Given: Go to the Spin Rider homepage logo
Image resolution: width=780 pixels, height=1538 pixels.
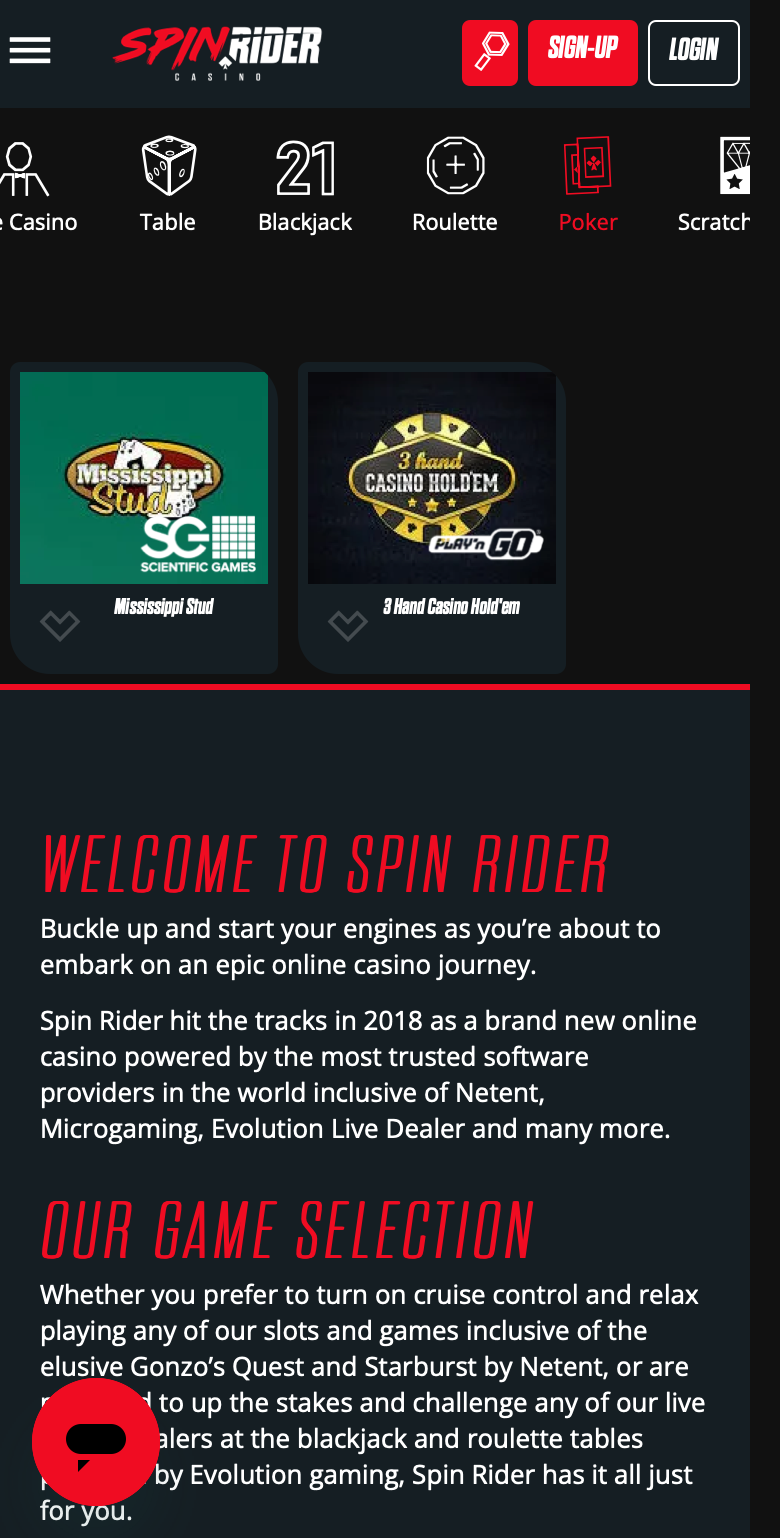Looking at the screenshot, I should (218, 52).
